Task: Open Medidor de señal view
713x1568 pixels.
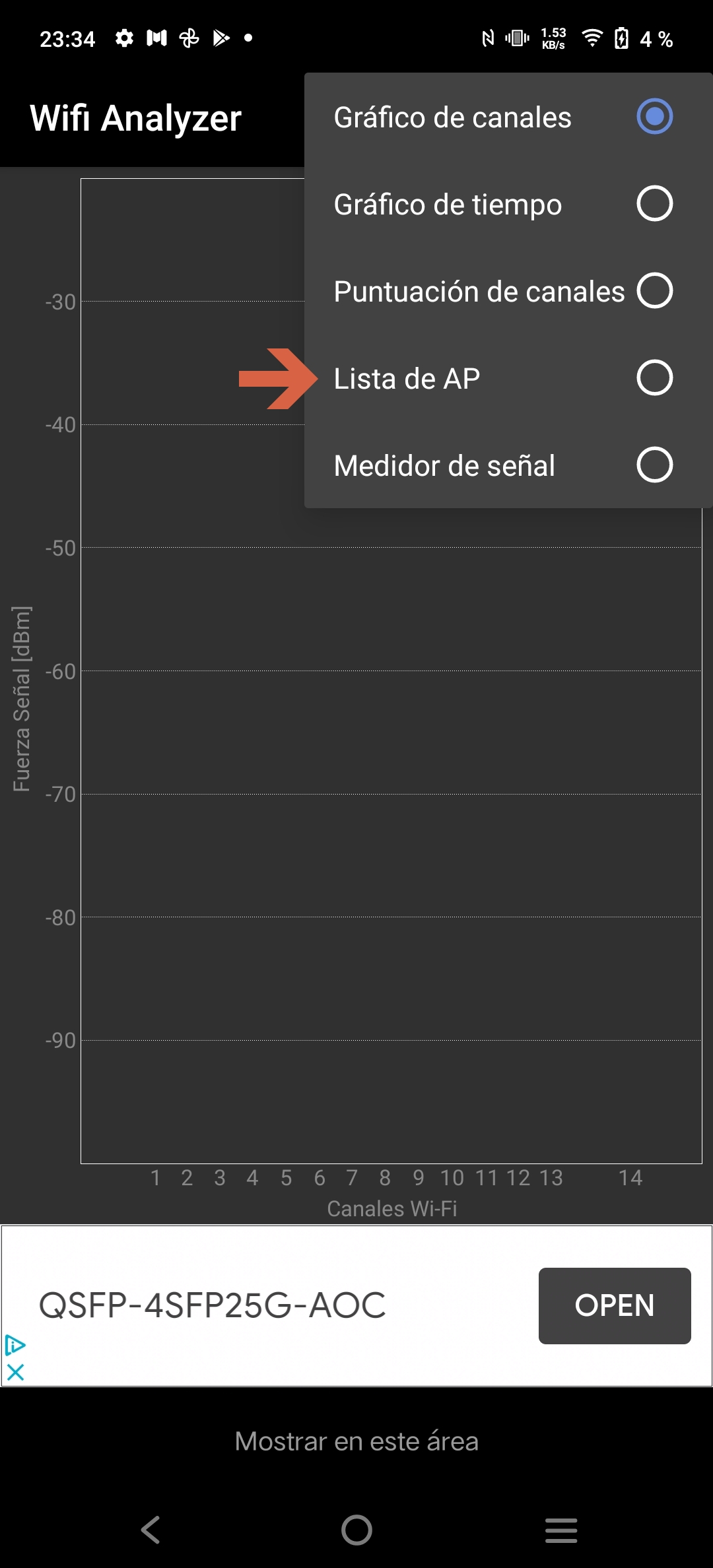Action: click(x=508, y=465)
